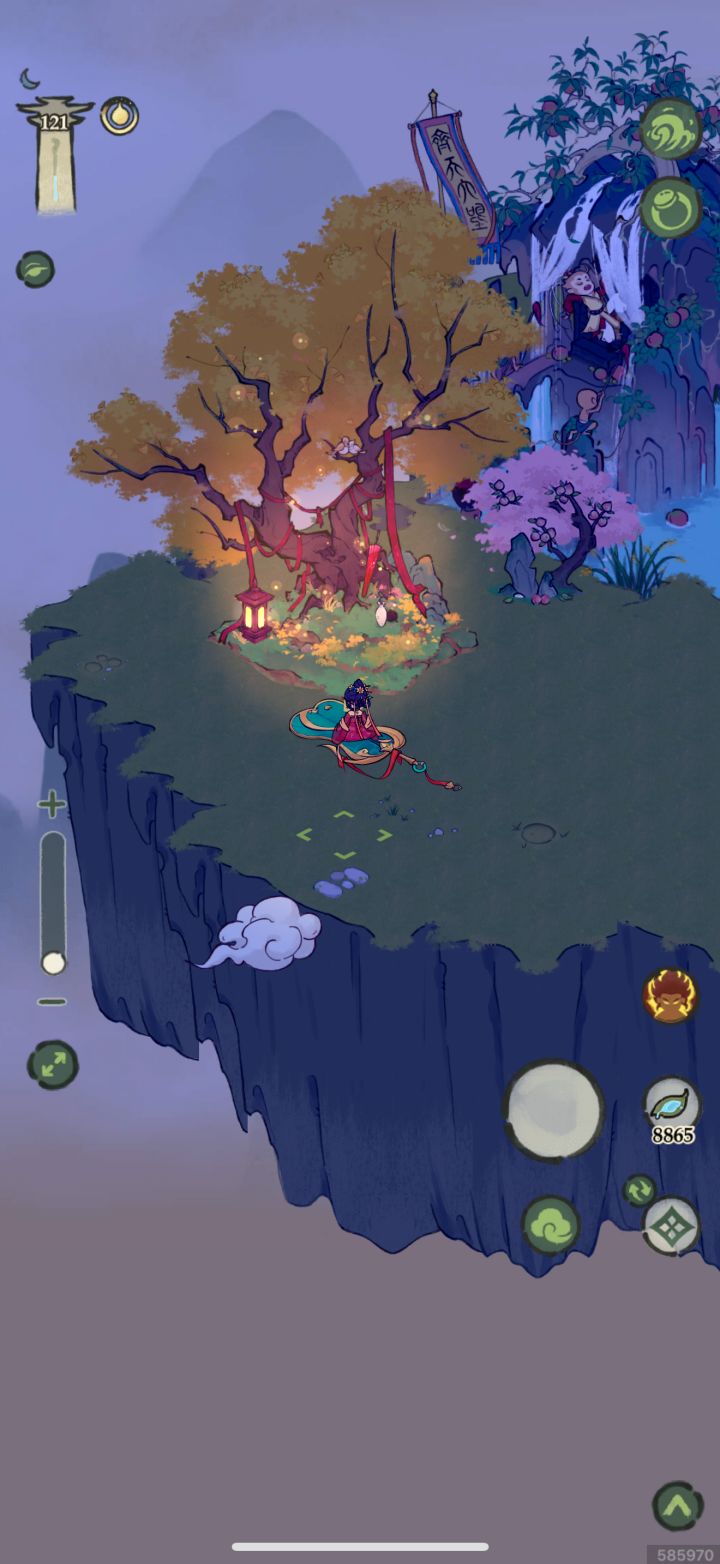The image size is (720, 1564).
Task: Tap the minus to zoom out
Action: 51,1000
